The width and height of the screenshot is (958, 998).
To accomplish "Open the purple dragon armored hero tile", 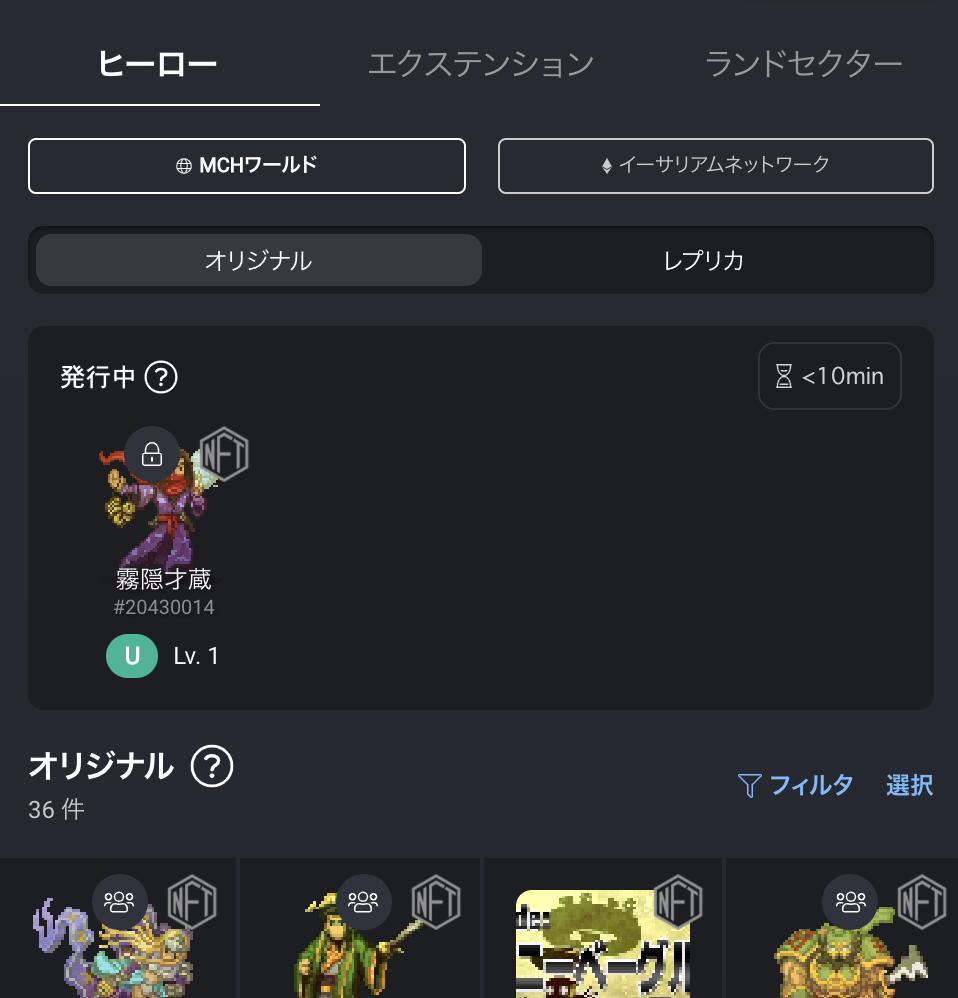I will click(118, 935).
